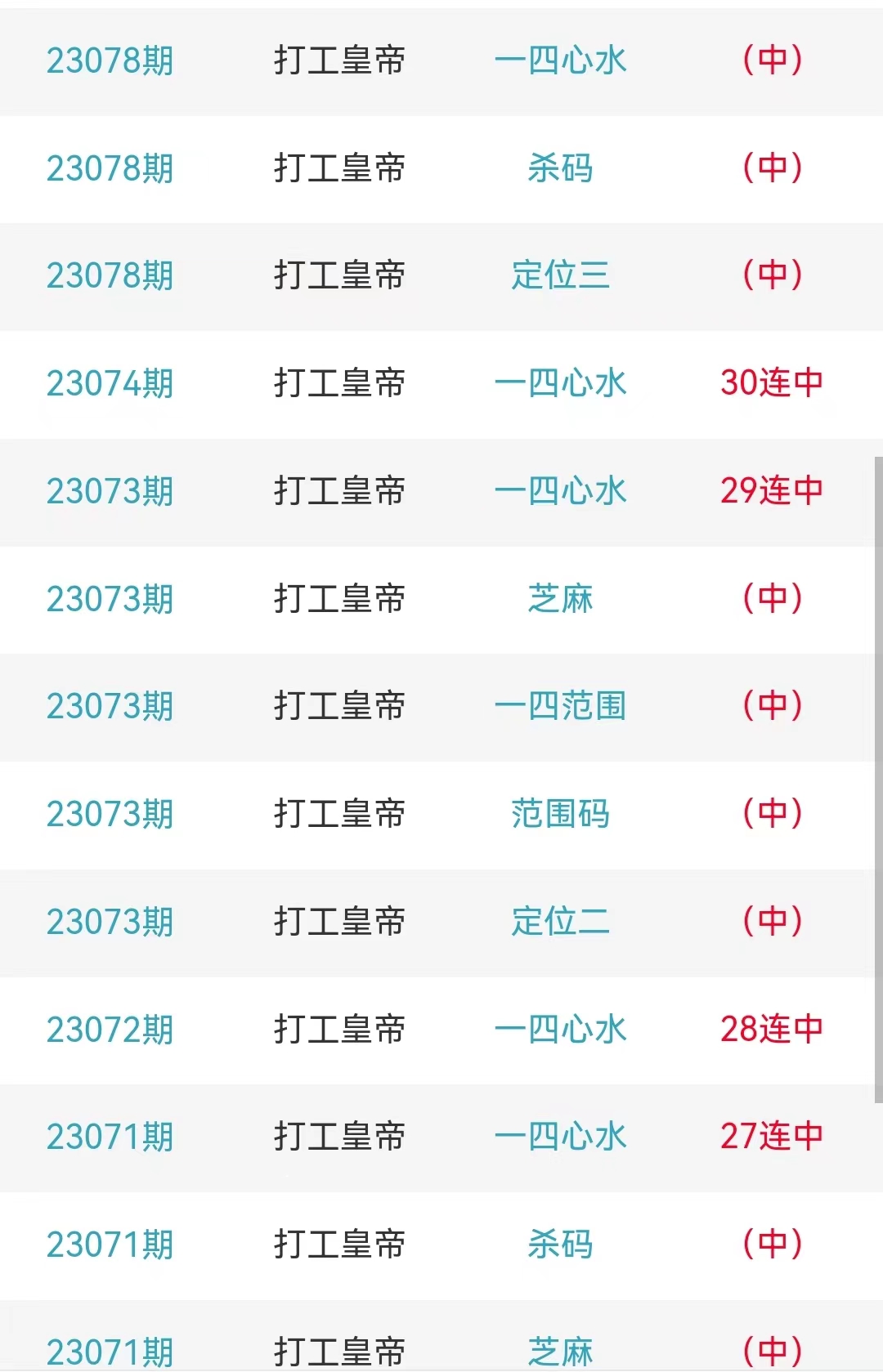Screen dimensions: 883x1372
Task: Open the 23073期 定位二 entry
Action: click(x=560, y=922)
